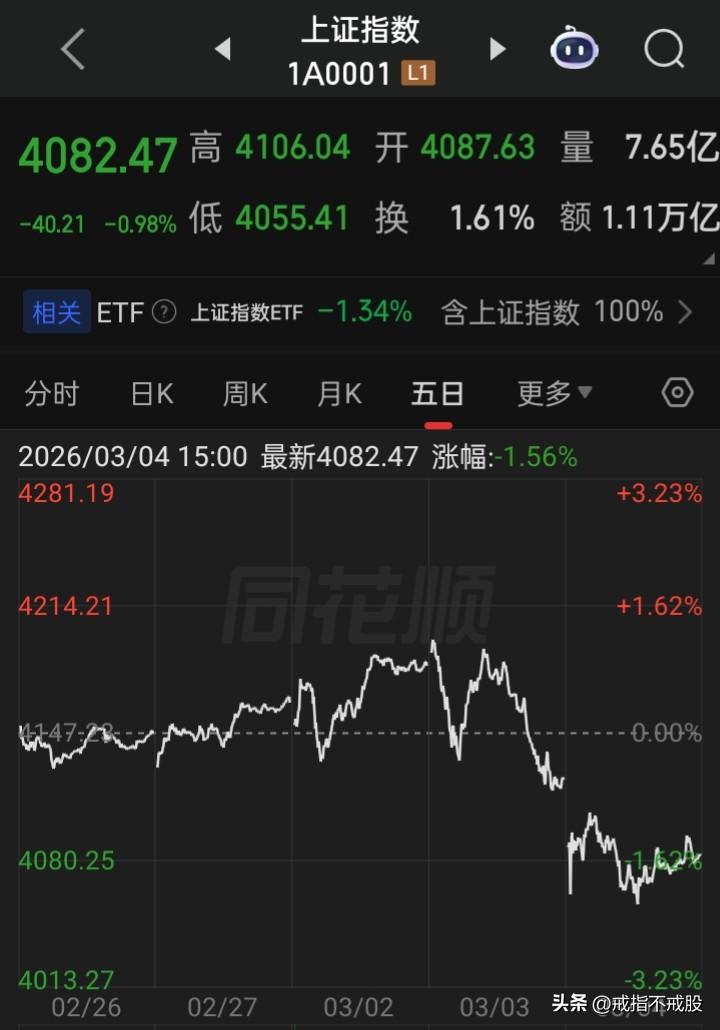Open the 周K chart view
Viewport: 720px width, 1030px height.
tap(244, 393)
